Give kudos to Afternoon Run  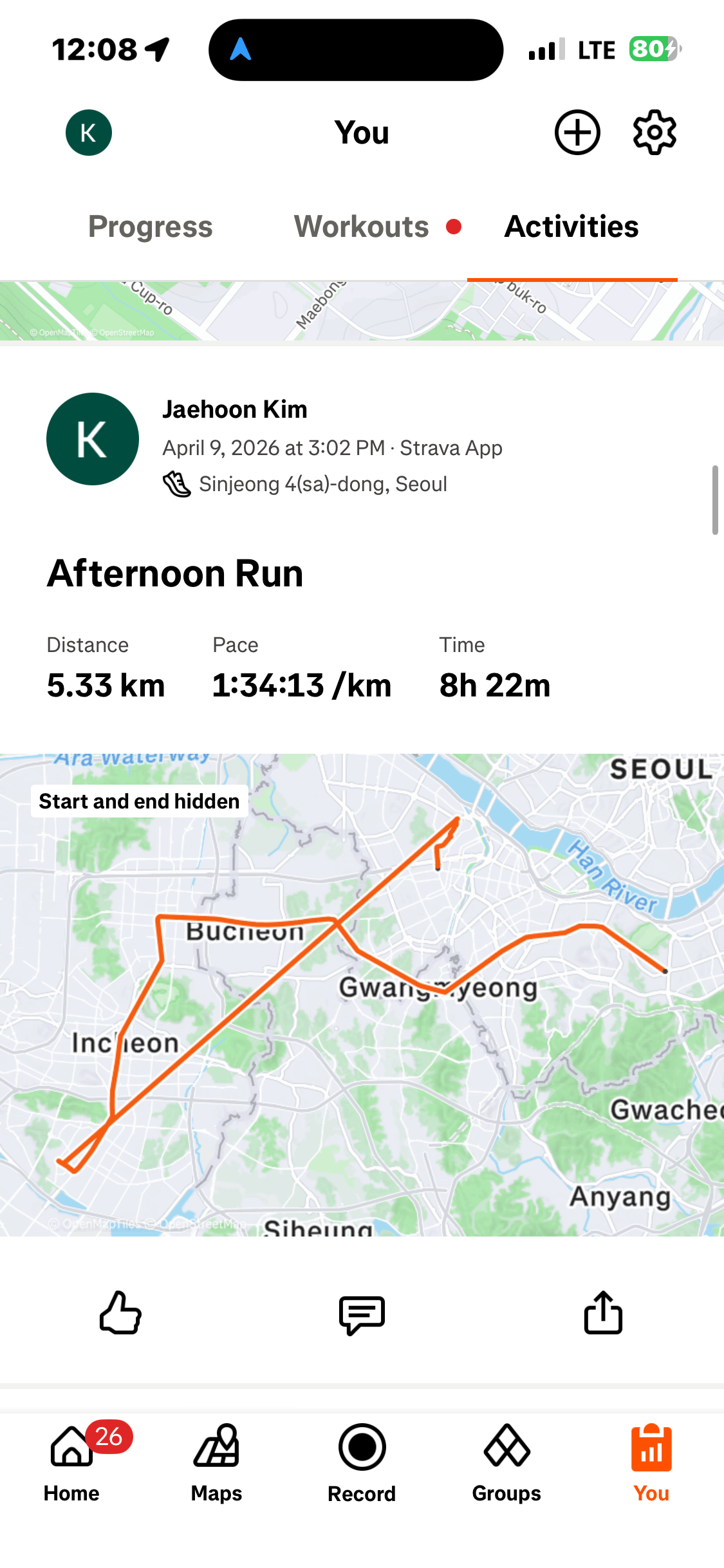click(x=120, y=1312)
